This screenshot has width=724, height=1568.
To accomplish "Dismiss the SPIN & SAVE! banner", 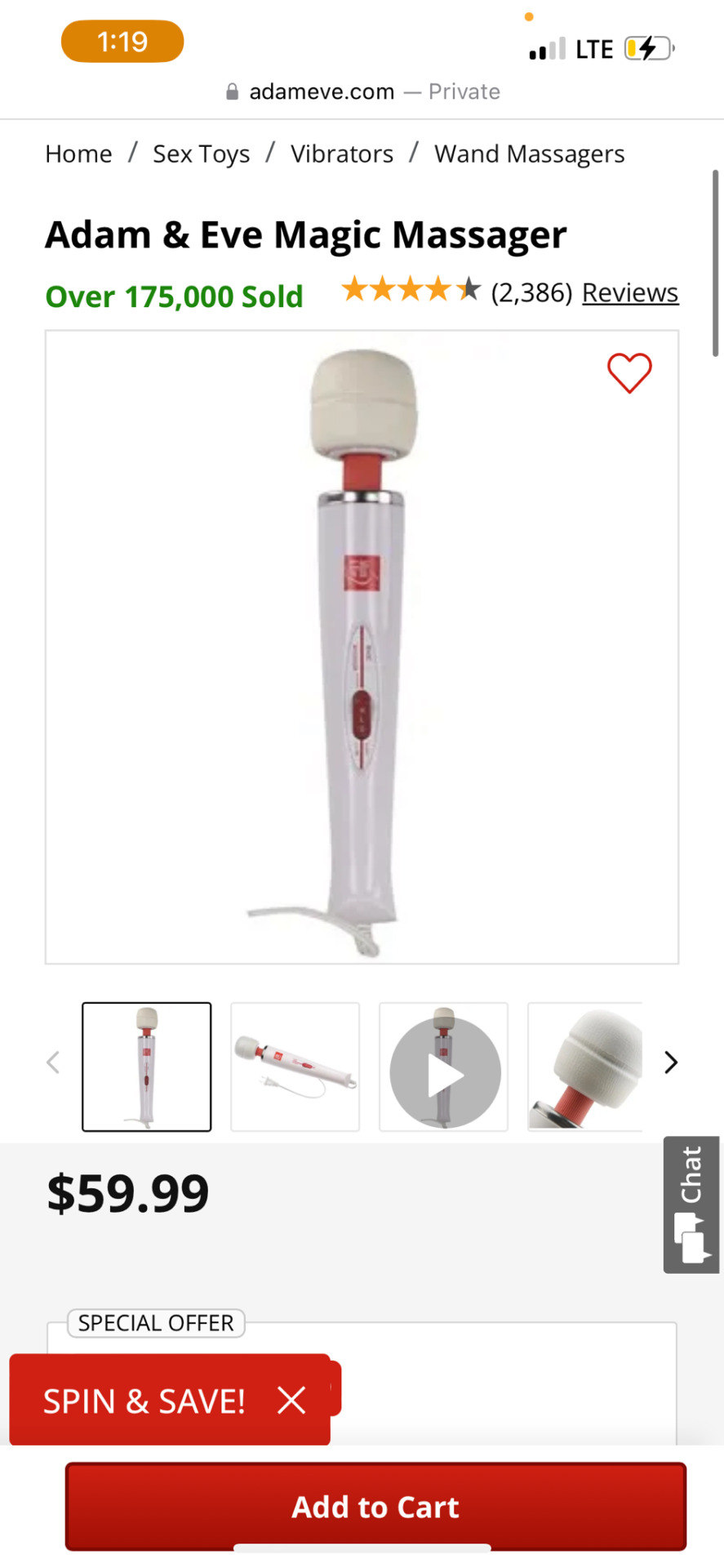I will click(x=291, y=1400).
